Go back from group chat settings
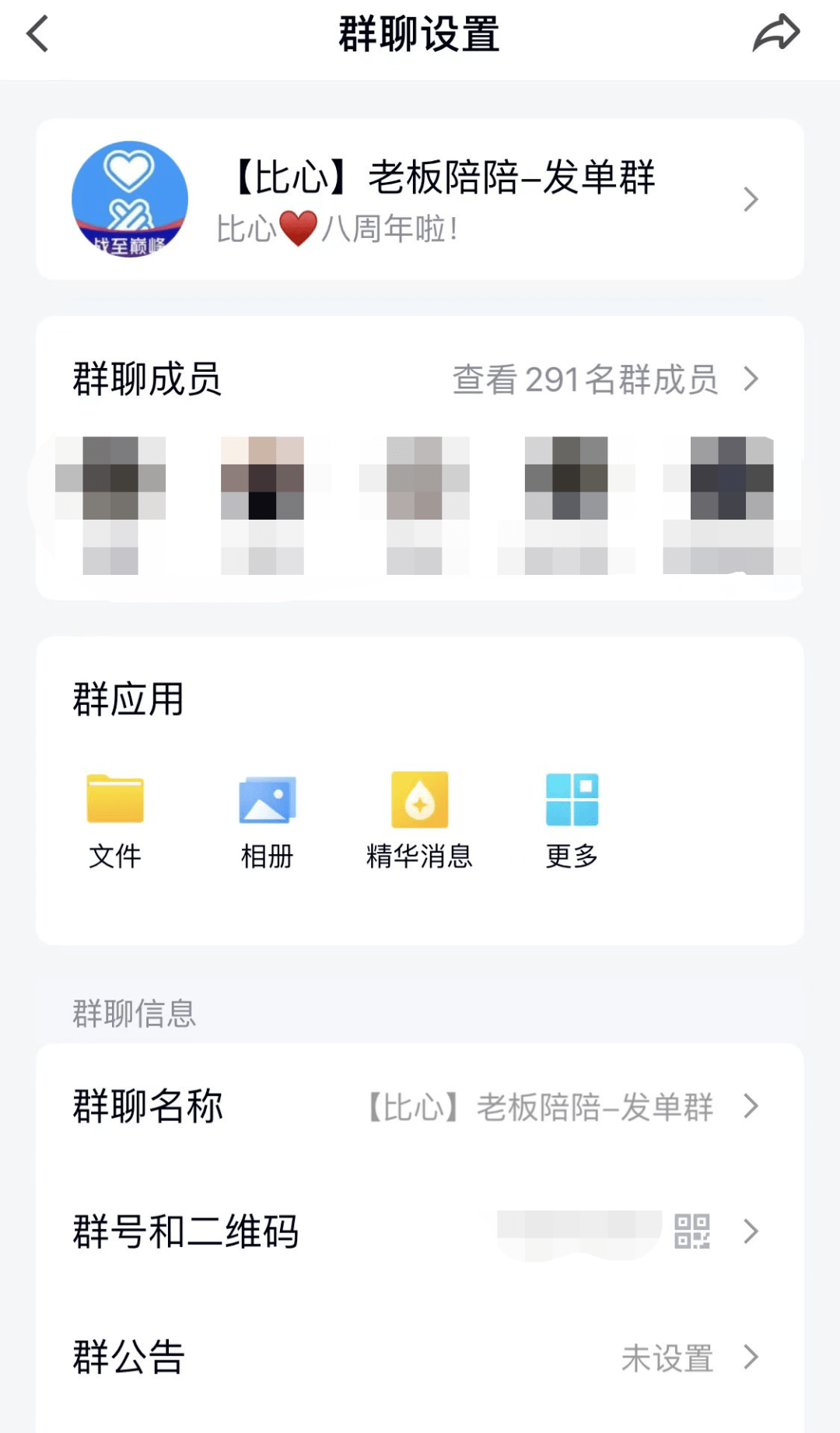Screen dimensions: 840x1433 tap(37, 35)
